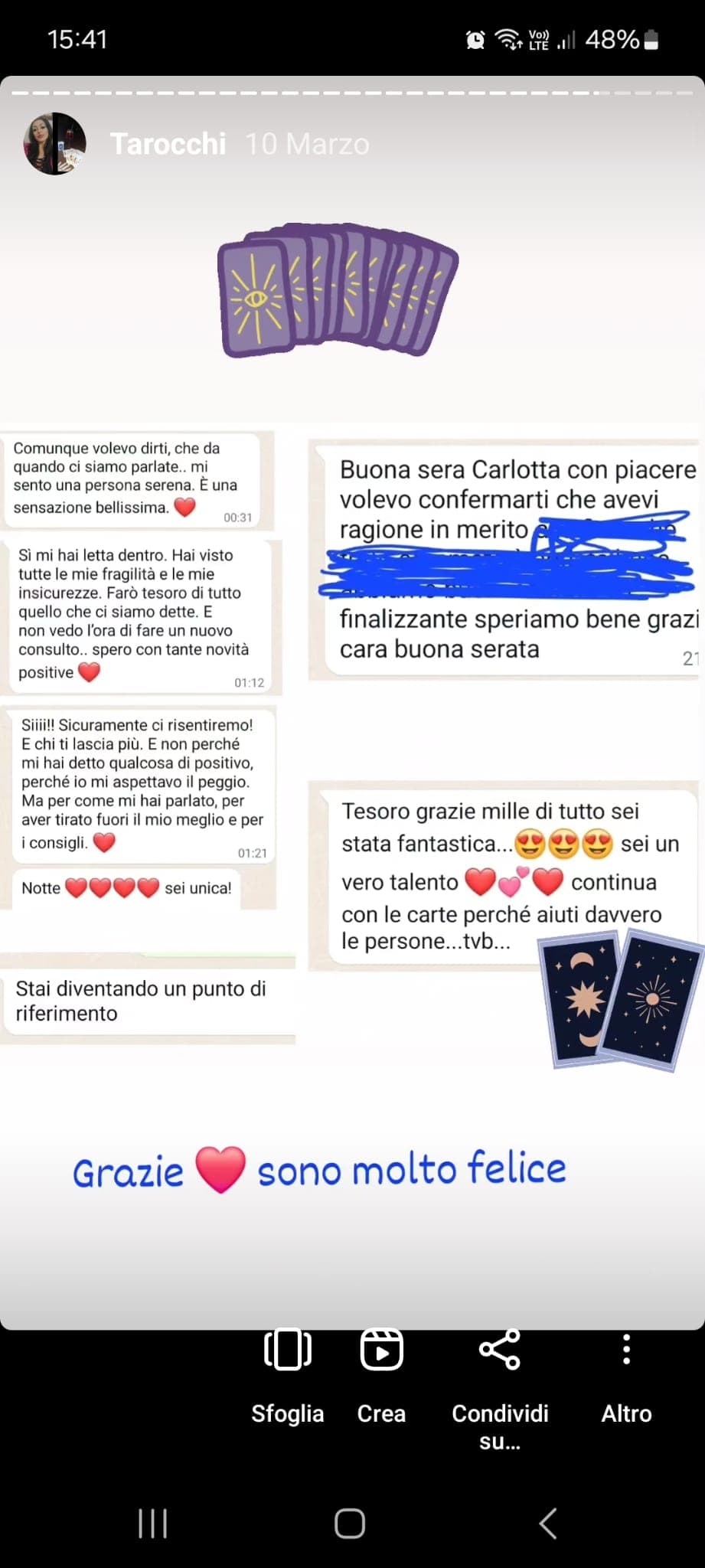Select the Condividi su share icon
This screenshot has width=705, height=1568.
coord(501,1351)
